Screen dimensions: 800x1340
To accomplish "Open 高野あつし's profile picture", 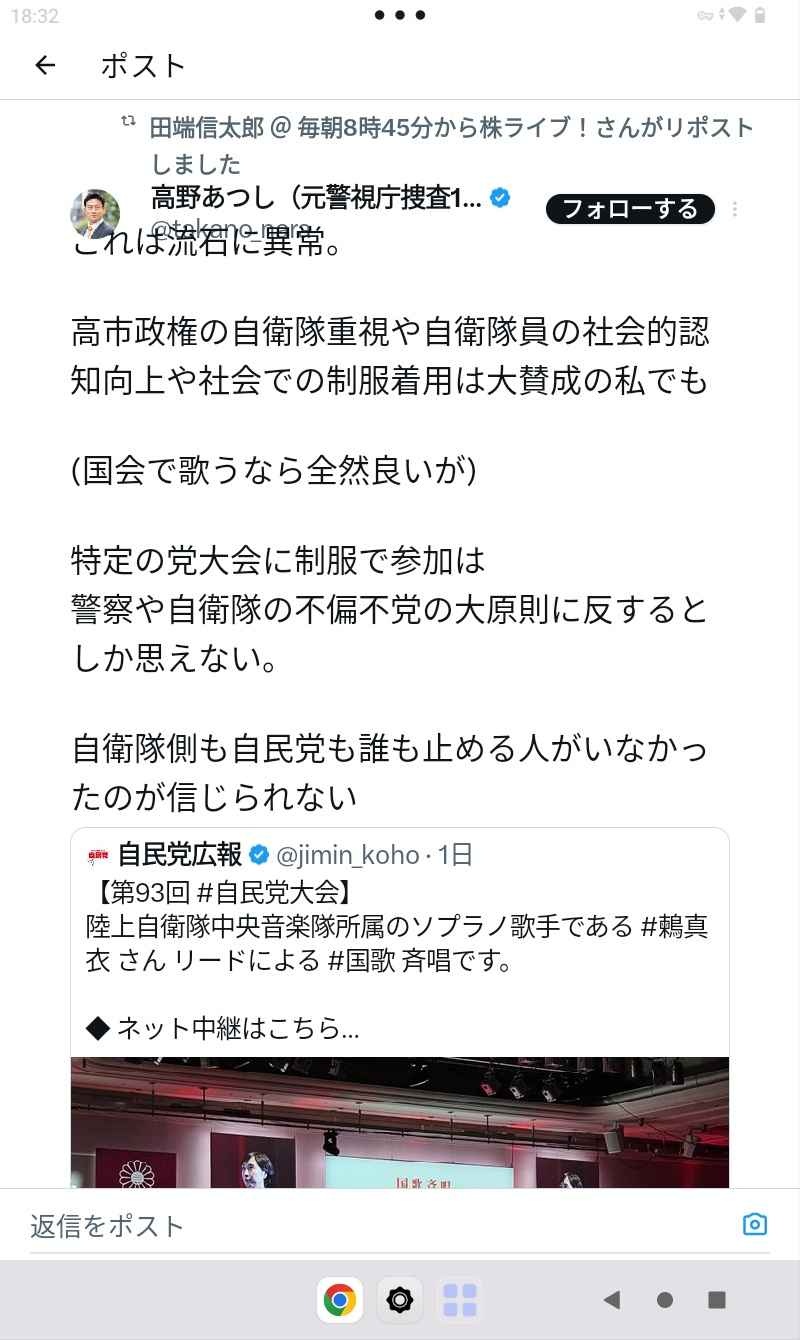I will point(95,212).
